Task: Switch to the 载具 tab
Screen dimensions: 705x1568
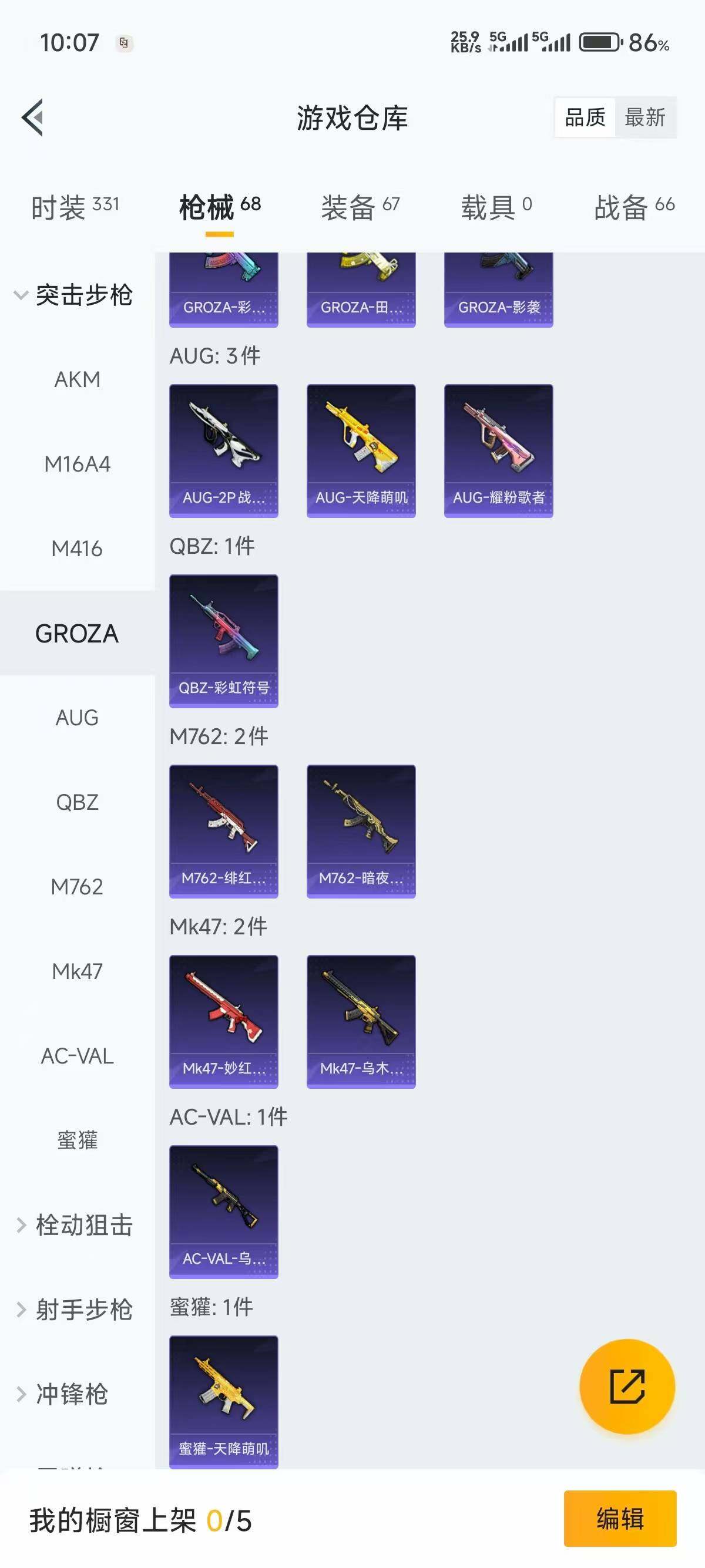Action: coord(496,207)
